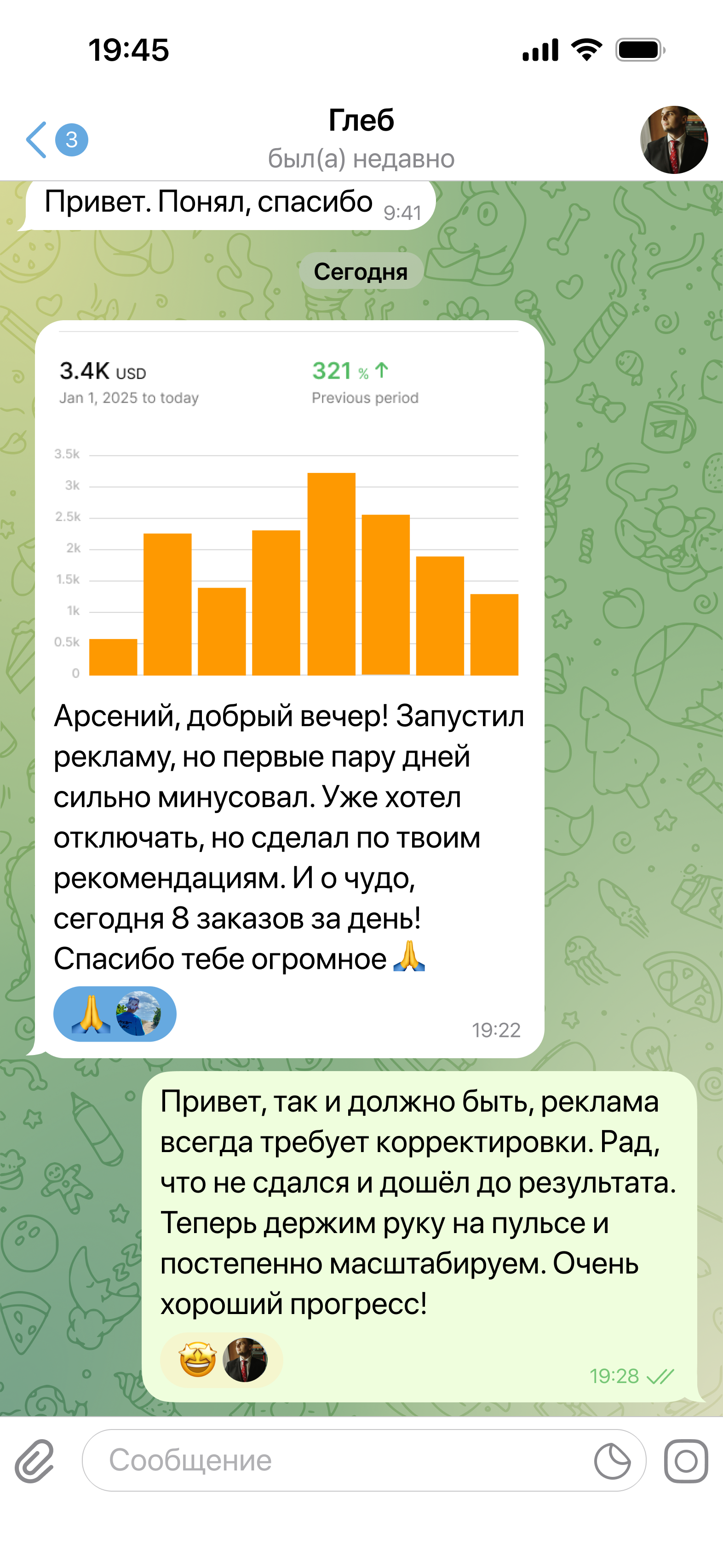This screenshot has height=1568, width=723.
Task: Tap the praying hands reaction under Глеб's message
Action: (x=91, y=1014)
